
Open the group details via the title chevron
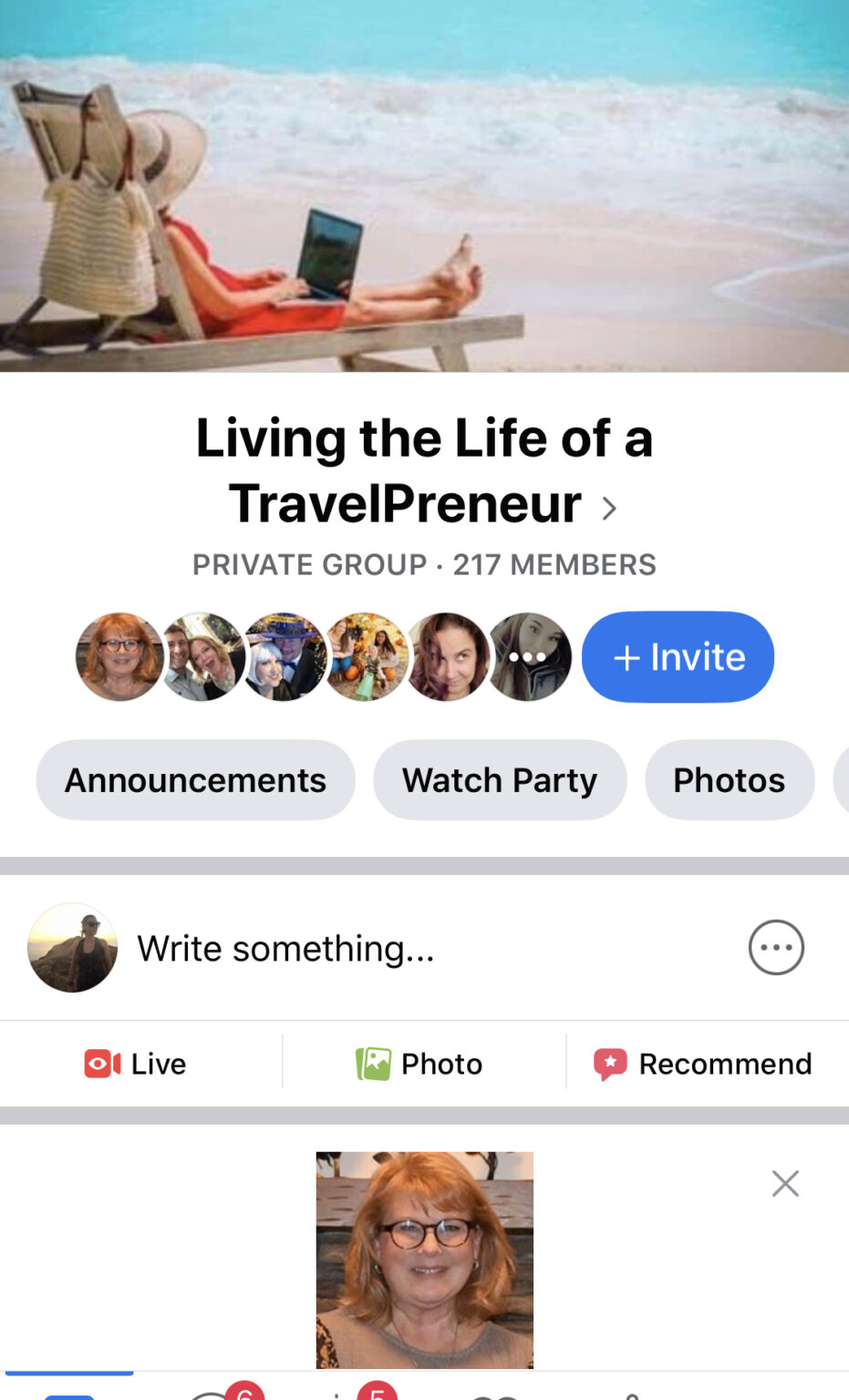click(609, 508)
